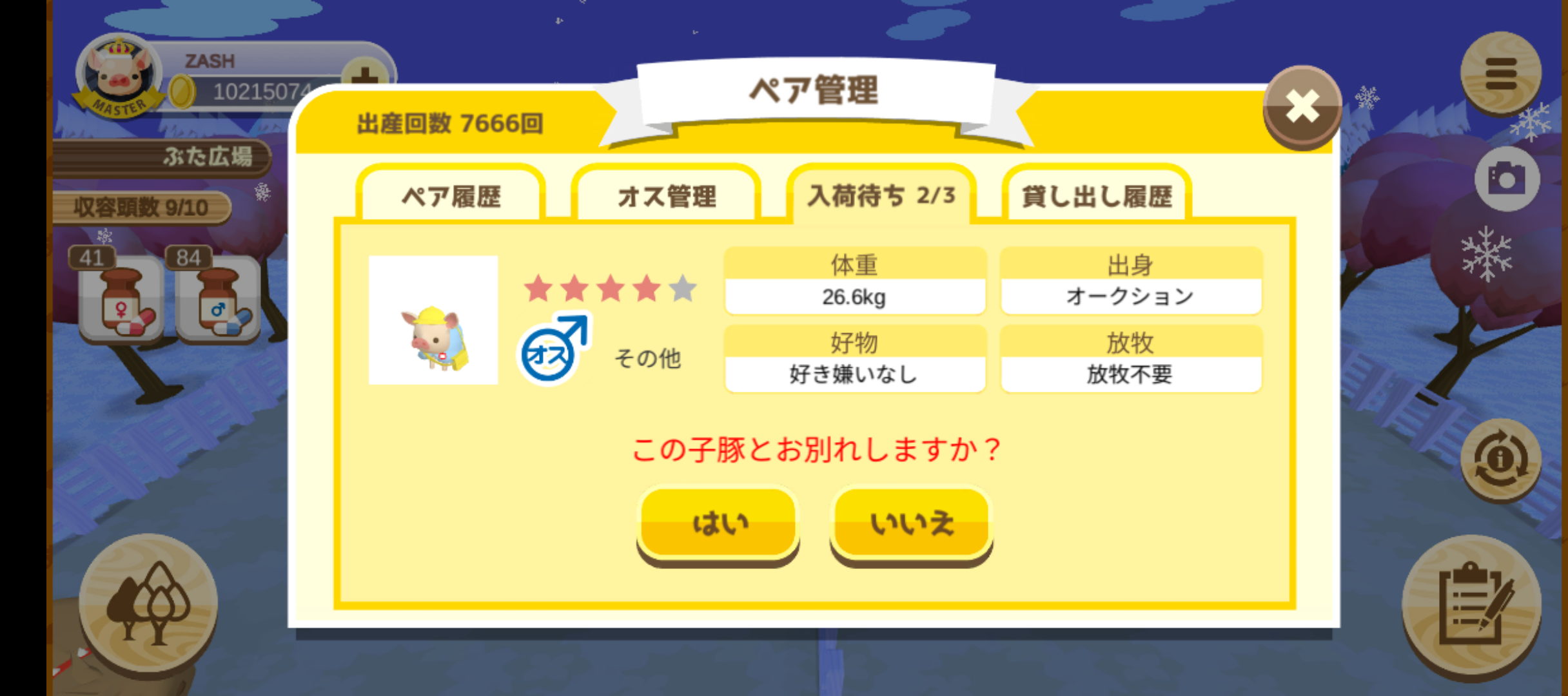Open the forest trees button
This screenshot has height=696, width=1568.
(148, 603)
